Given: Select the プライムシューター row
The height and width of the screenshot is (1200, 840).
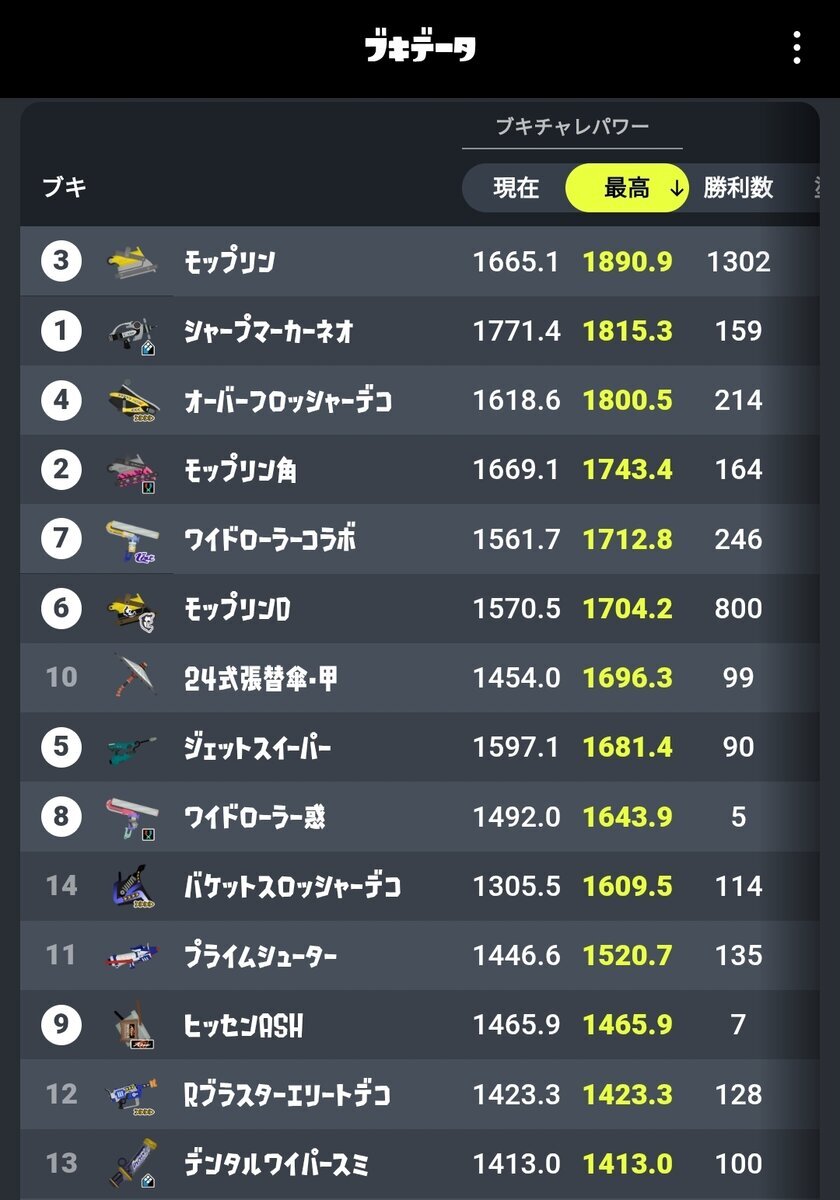Looking at the screenshot, I should click(x=260, y=956).
